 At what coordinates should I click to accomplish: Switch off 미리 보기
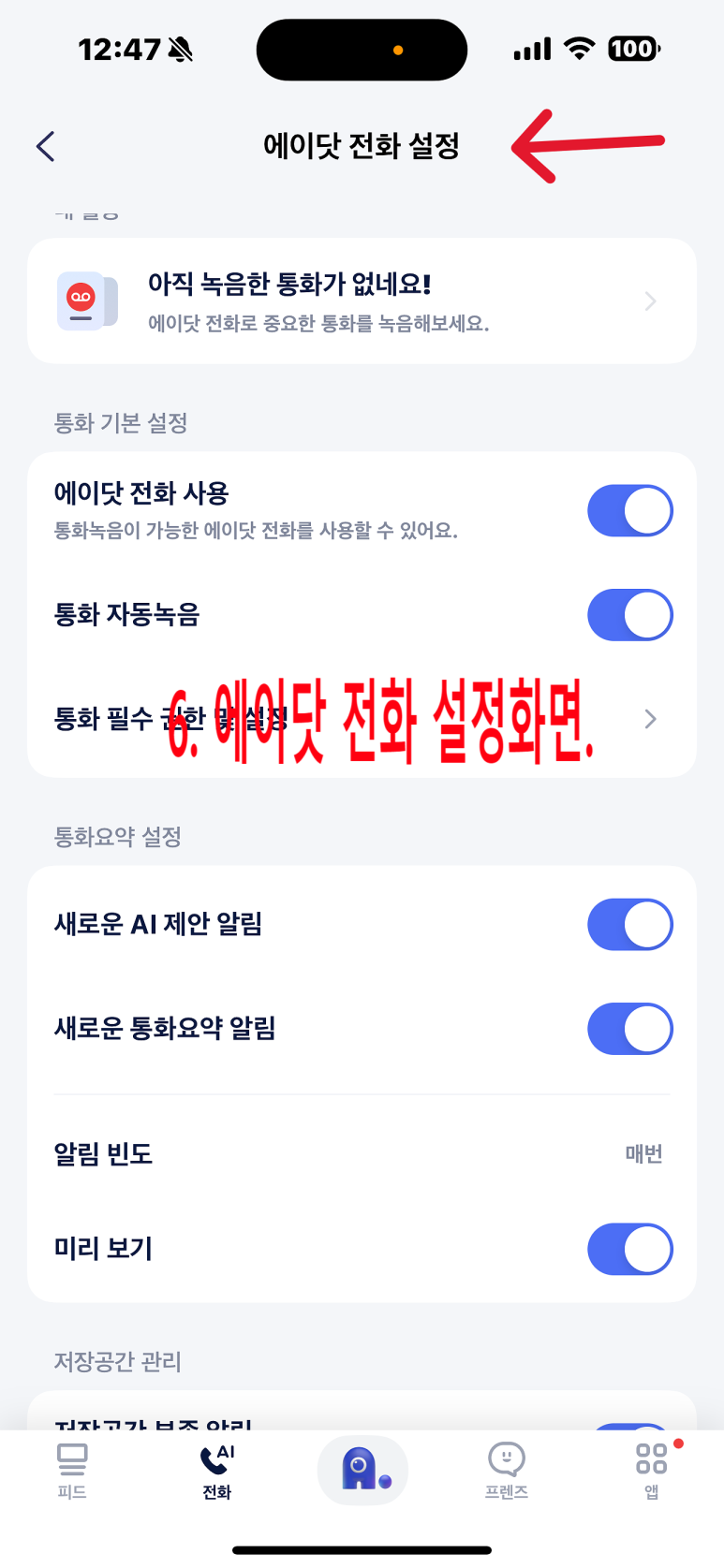tap(629, 1249)
